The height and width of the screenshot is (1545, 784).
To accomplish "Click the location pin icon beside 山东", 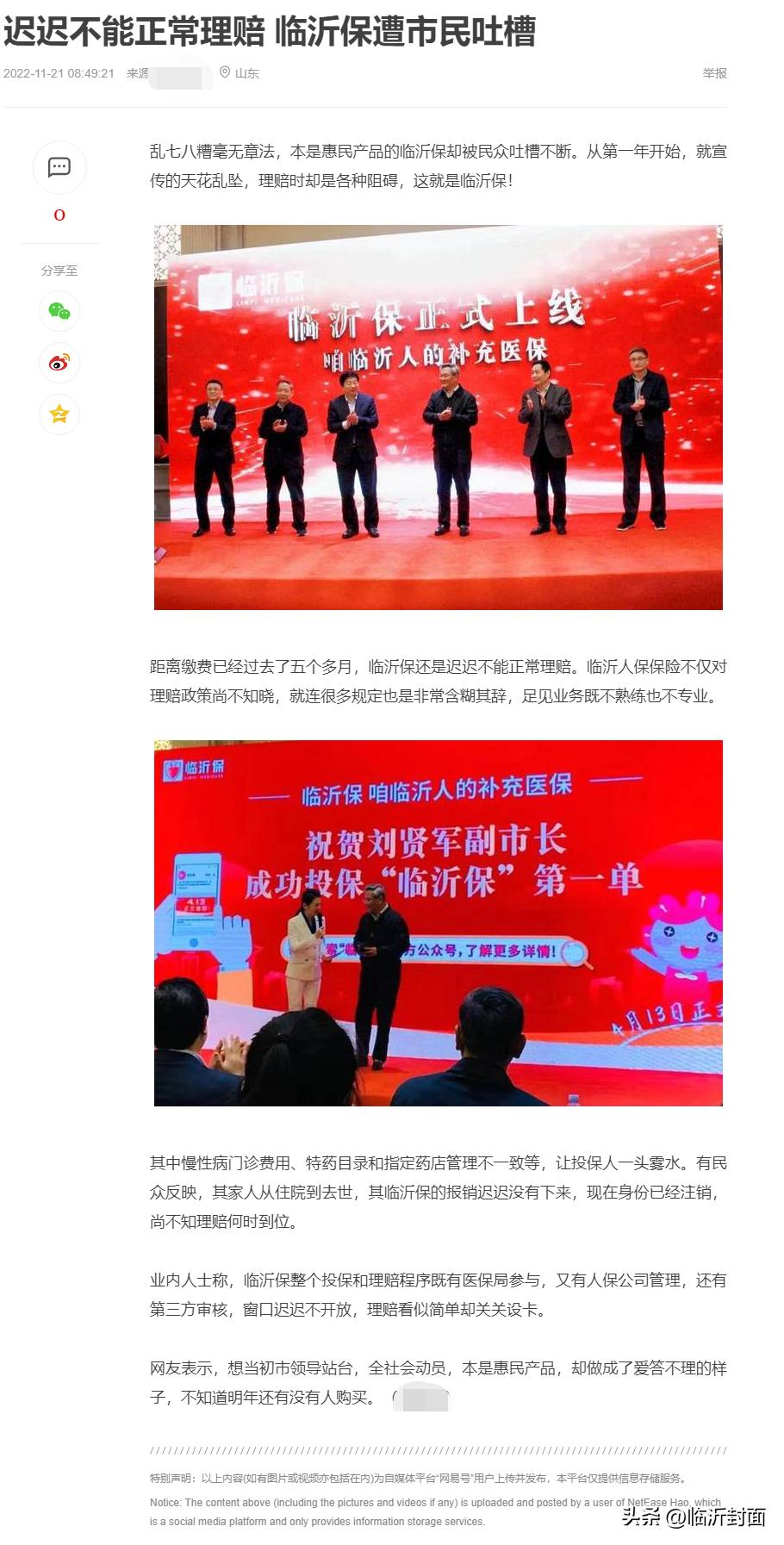I will 226,74.
